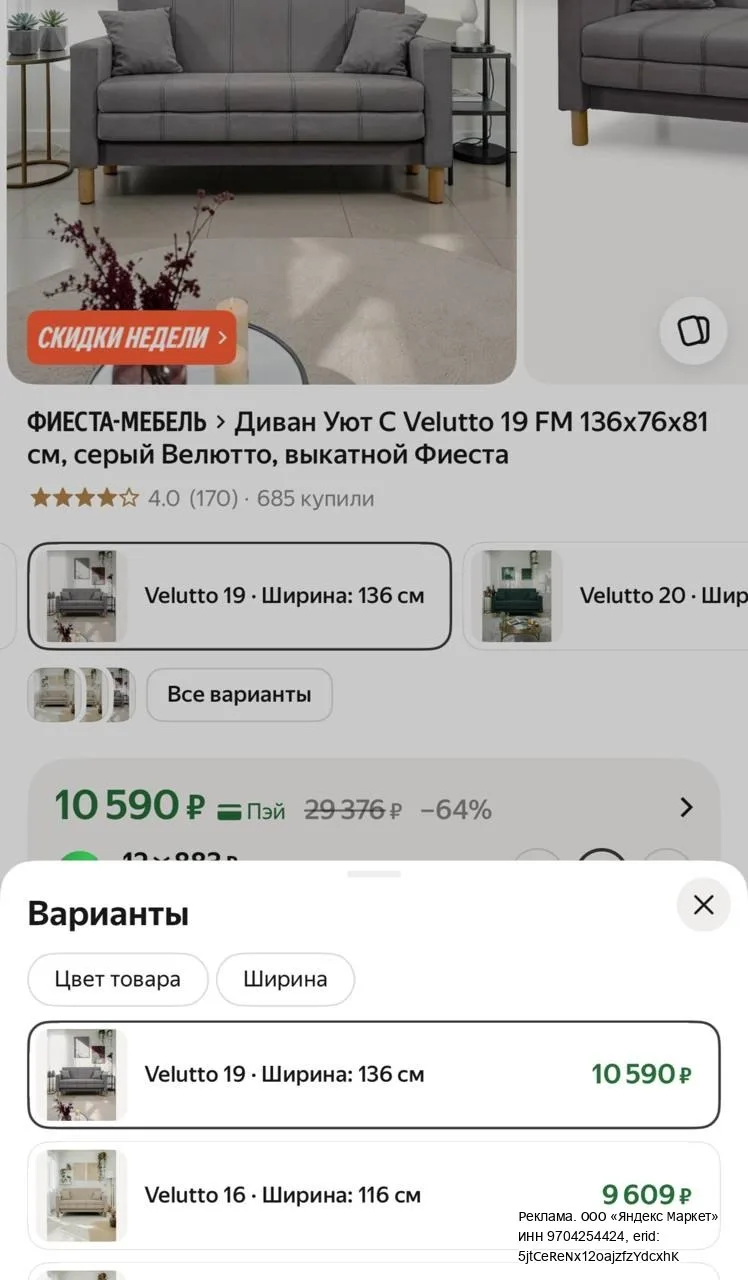Filter variants by Цвет товара
Image resolution: width=748 pixels, height=1280 pixels.
[x=118, y=979]
